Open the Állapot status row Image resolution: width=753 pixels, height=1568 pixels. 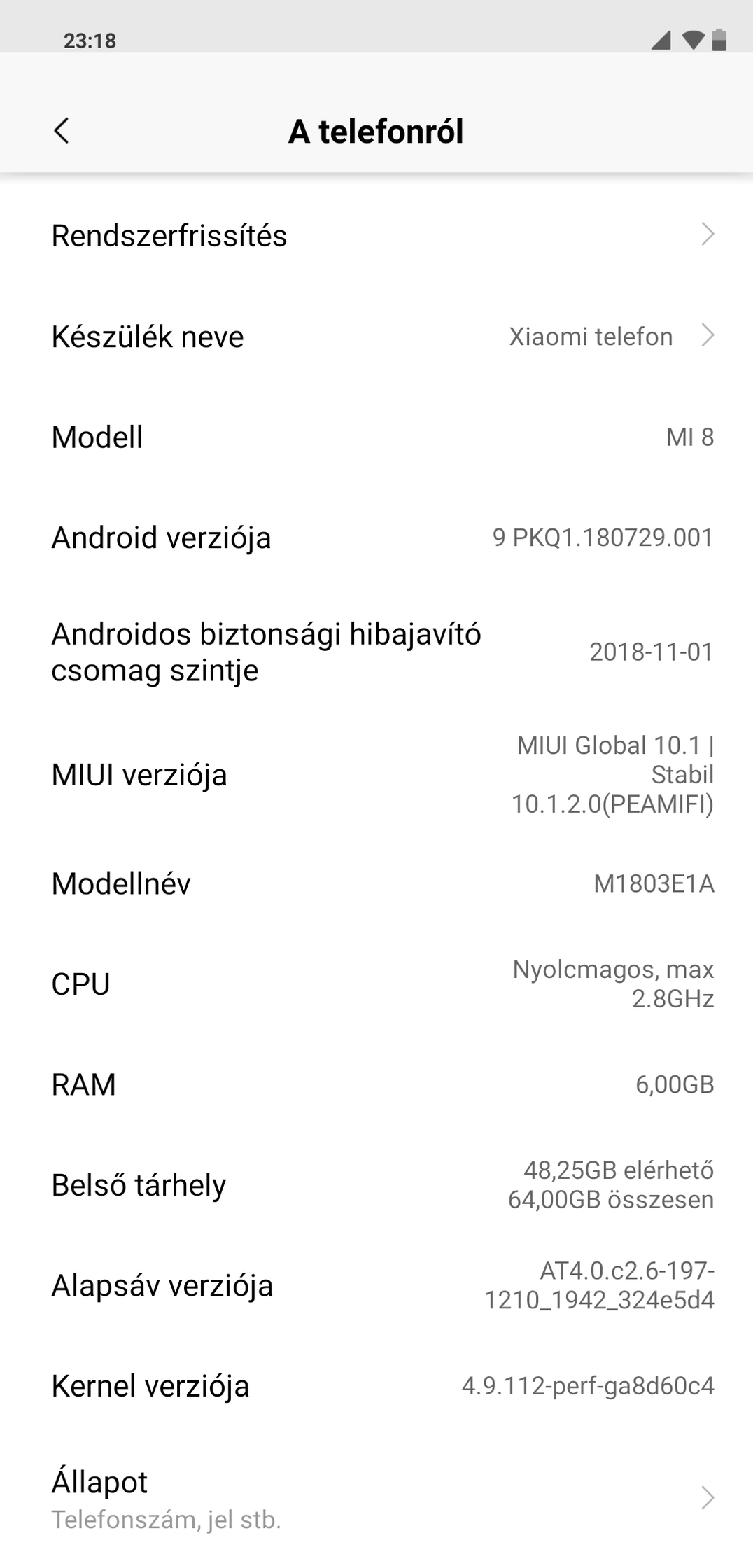(376, 1498)
